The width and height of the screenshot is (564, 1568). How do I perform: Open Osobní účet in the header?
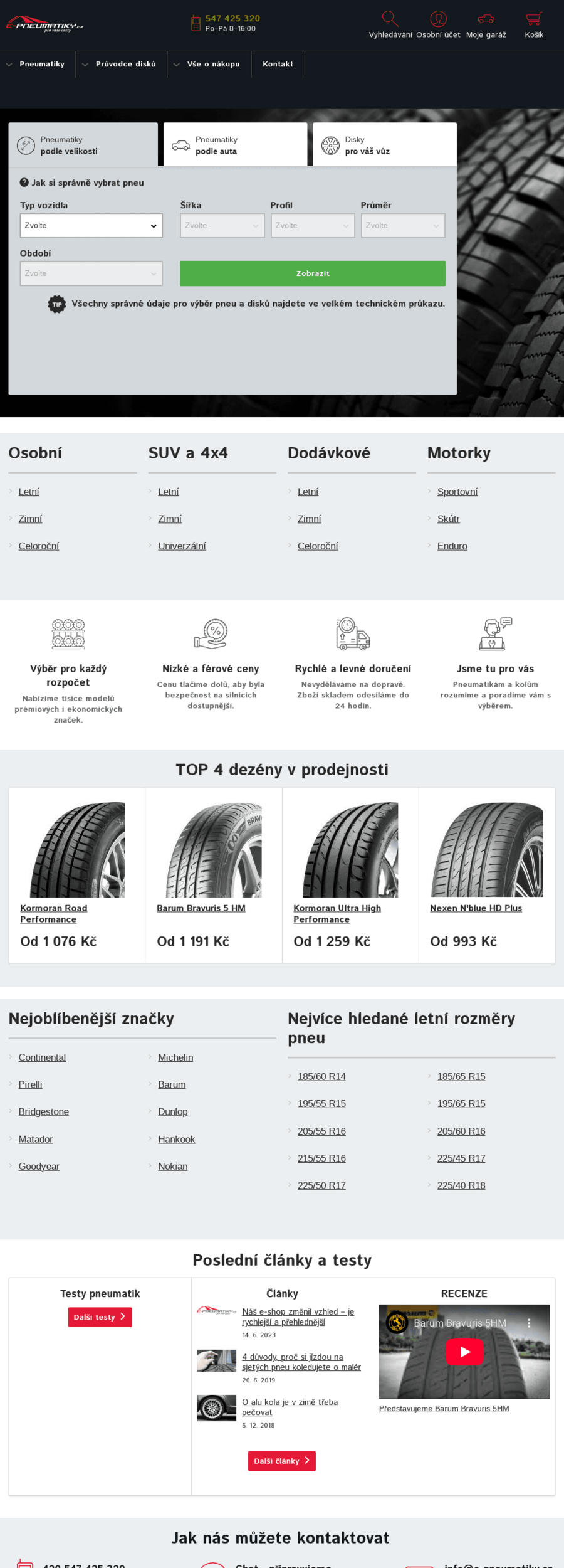438,24
